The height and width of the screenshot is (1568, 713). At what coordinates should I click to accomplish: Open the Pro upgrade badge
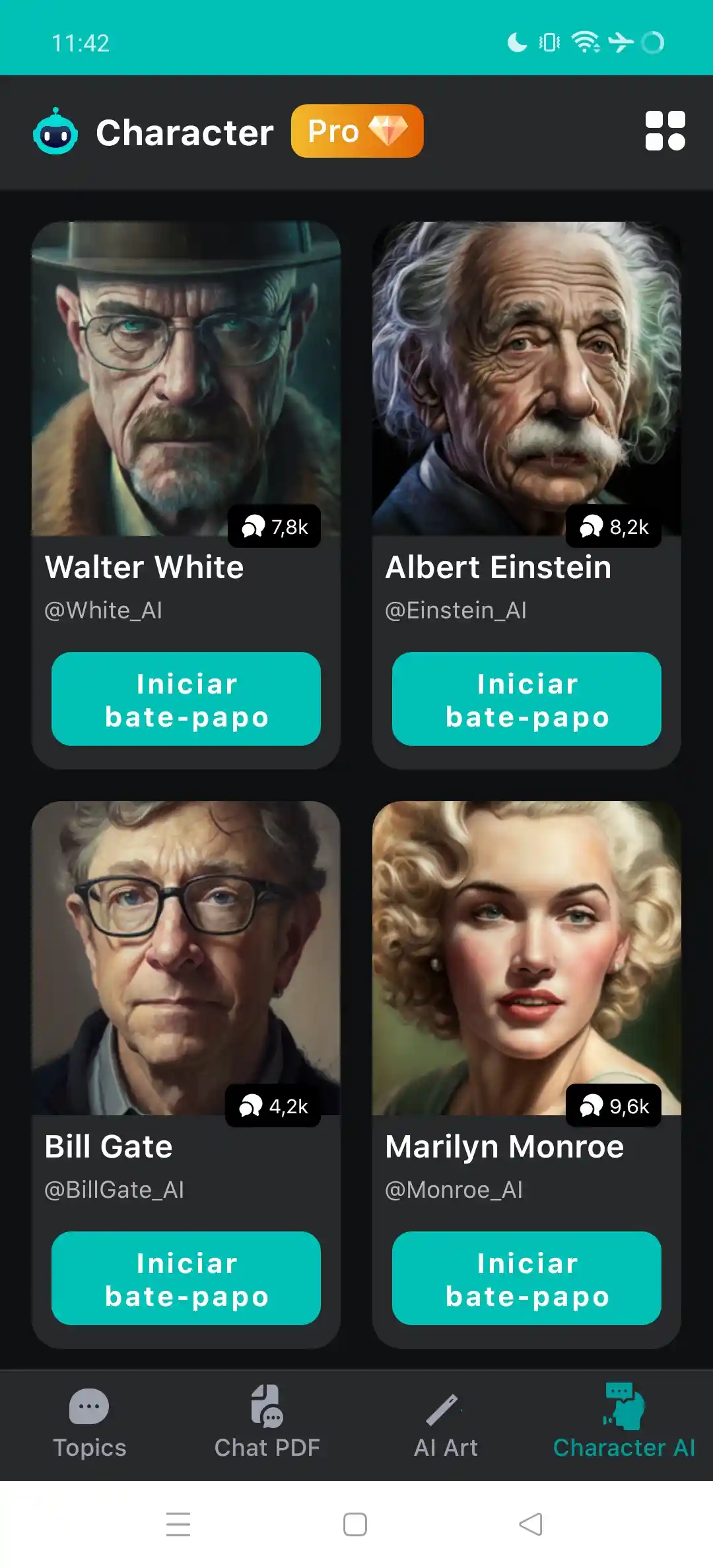pos(356,131)
